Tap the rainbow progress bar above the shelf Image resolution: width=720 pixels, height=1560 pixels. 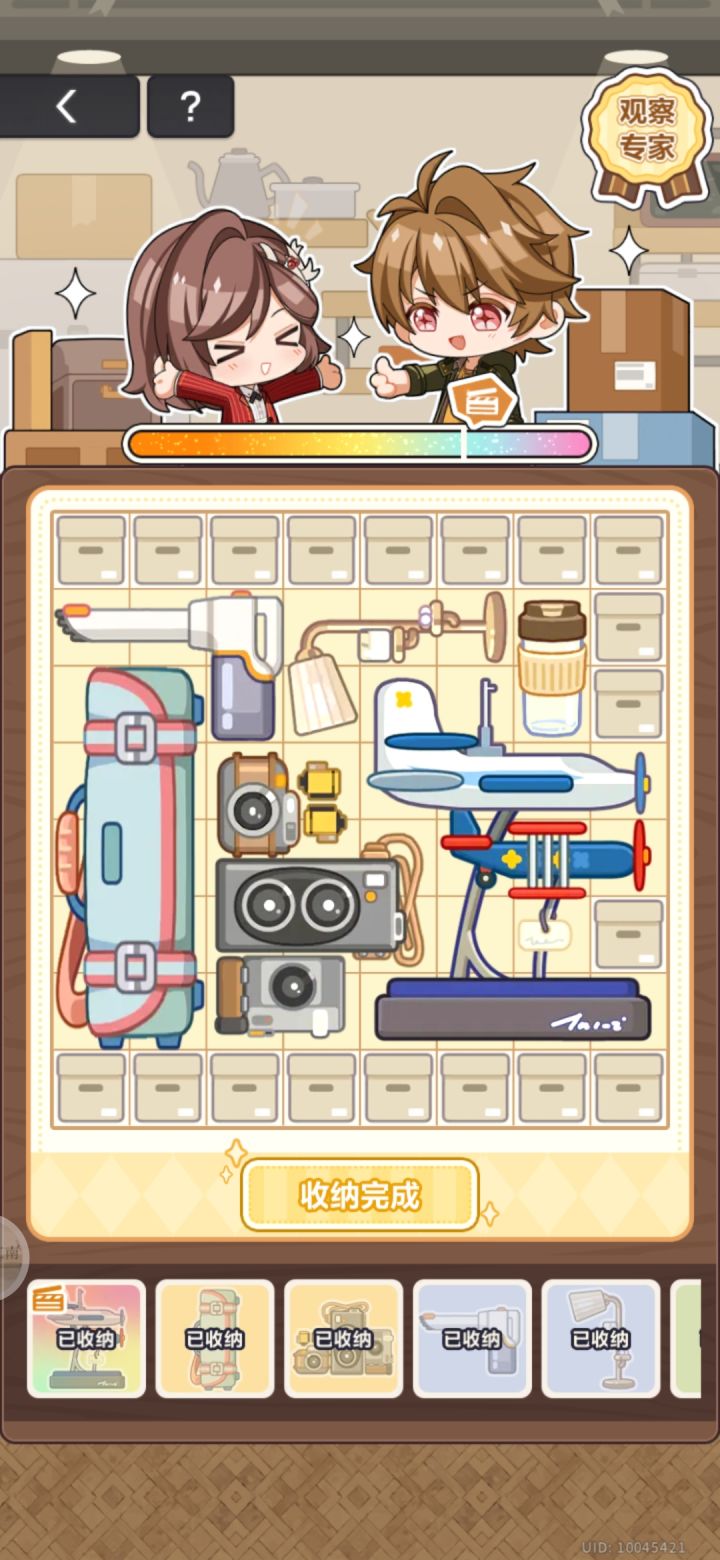(x=360, y=443)
